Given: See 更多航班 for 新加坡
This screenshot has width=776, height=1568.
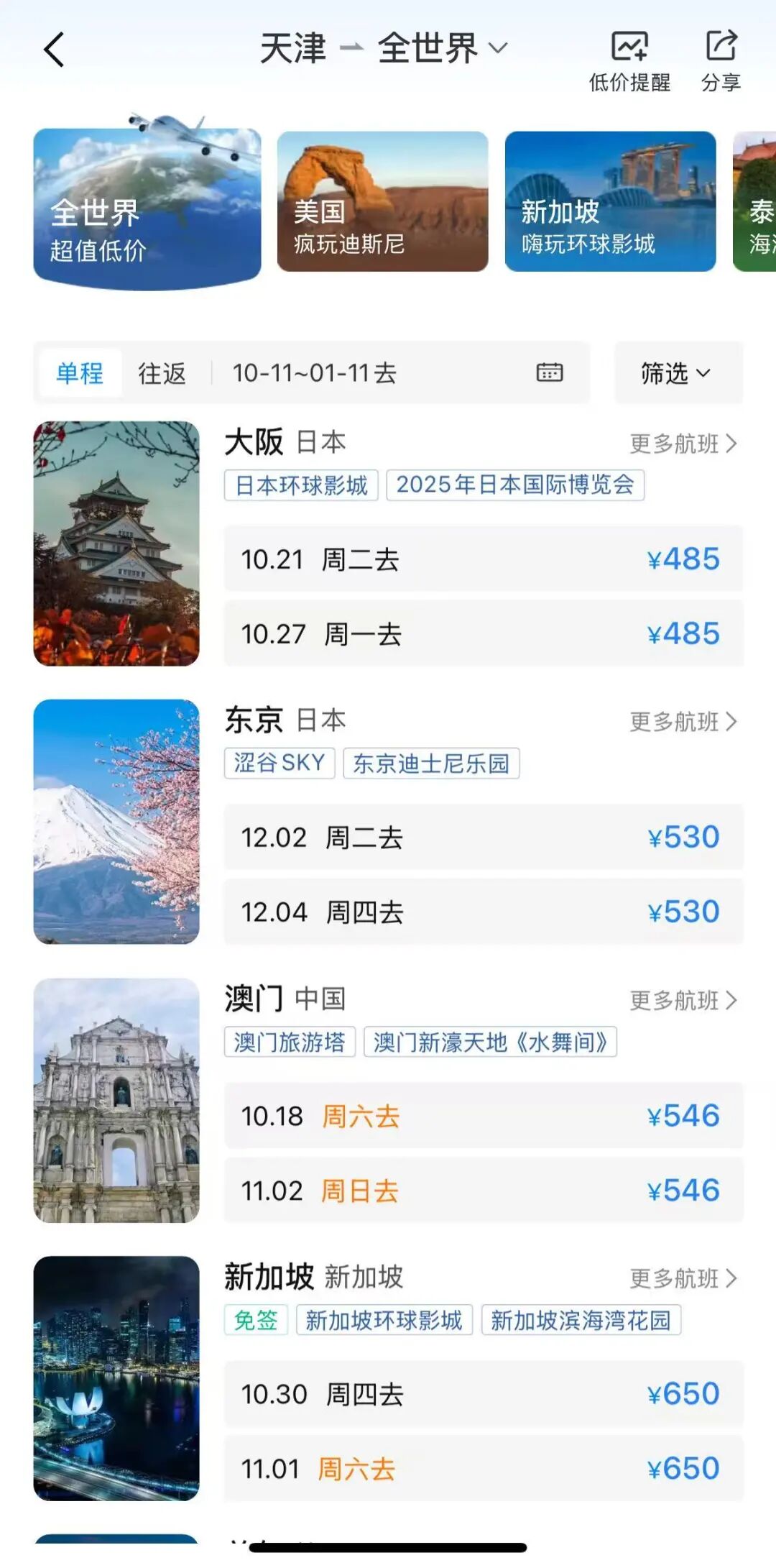Looking at the screenshot, I should click(x=683, y=1278).
